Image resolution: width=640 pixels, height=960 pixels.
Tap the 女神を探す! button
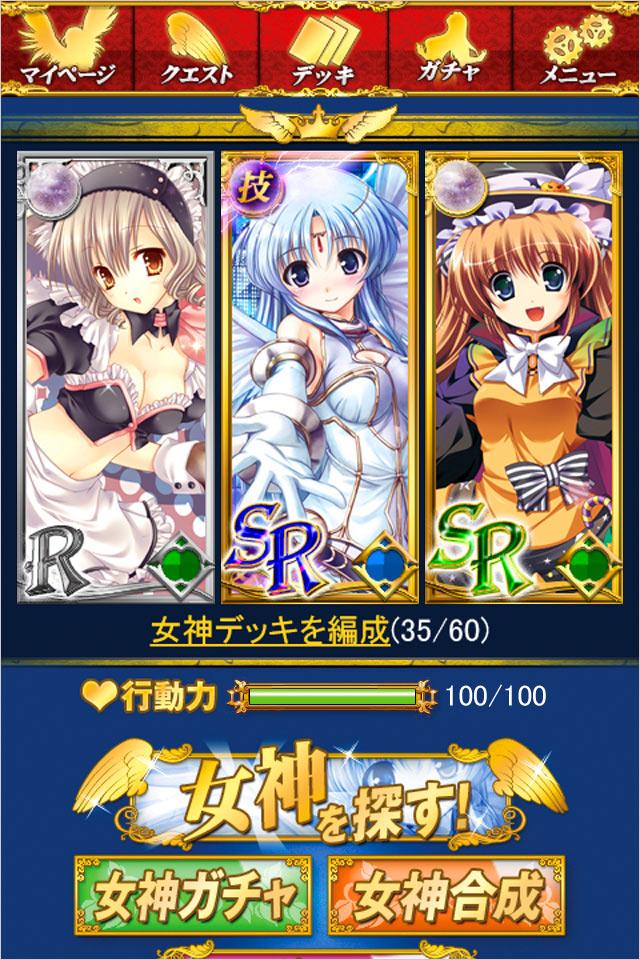pos(320,795)
